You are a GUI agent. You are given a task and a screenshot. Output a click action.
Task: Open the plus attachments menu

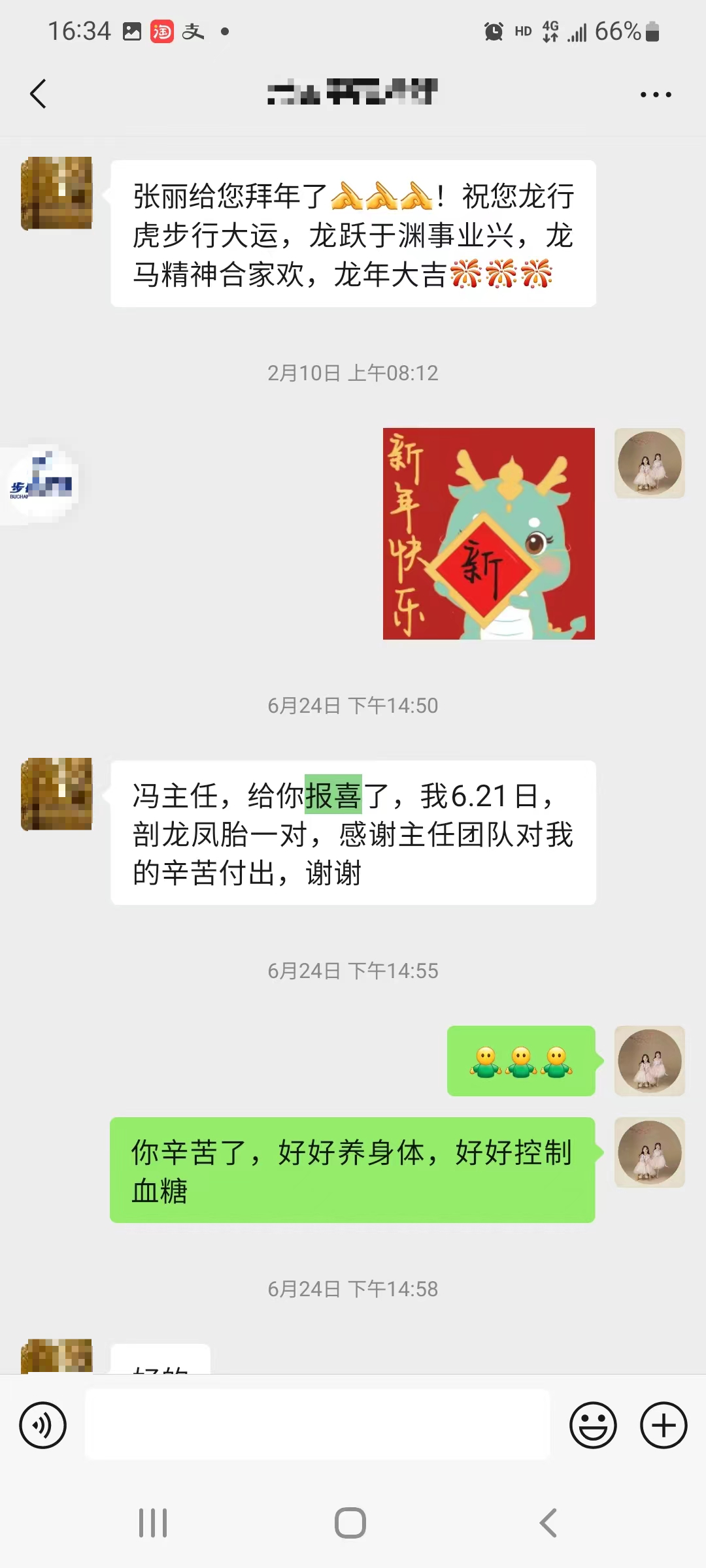click(663, 1425)
